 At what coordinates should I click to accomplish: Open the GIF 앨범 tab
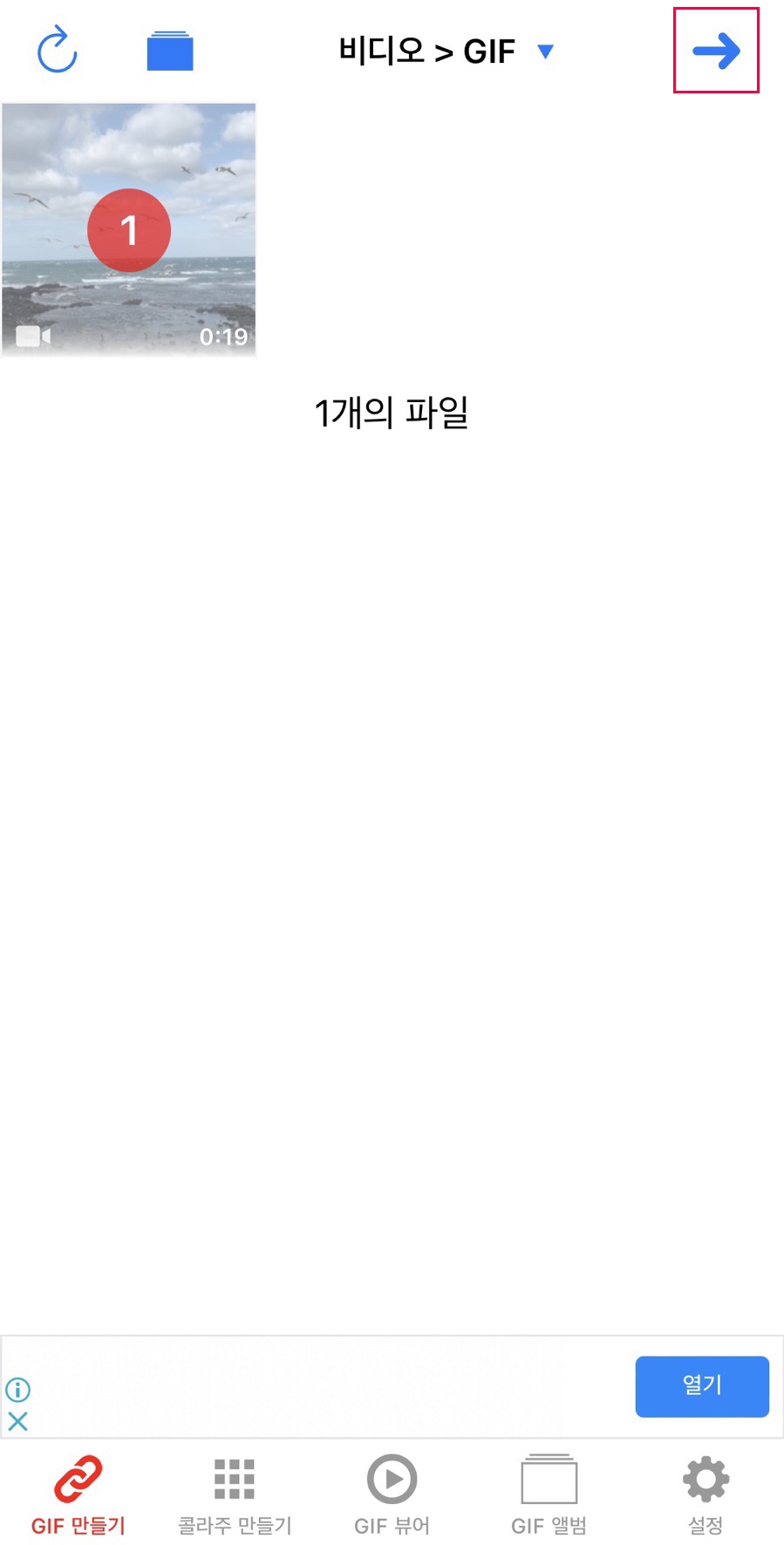point(549,1495)
